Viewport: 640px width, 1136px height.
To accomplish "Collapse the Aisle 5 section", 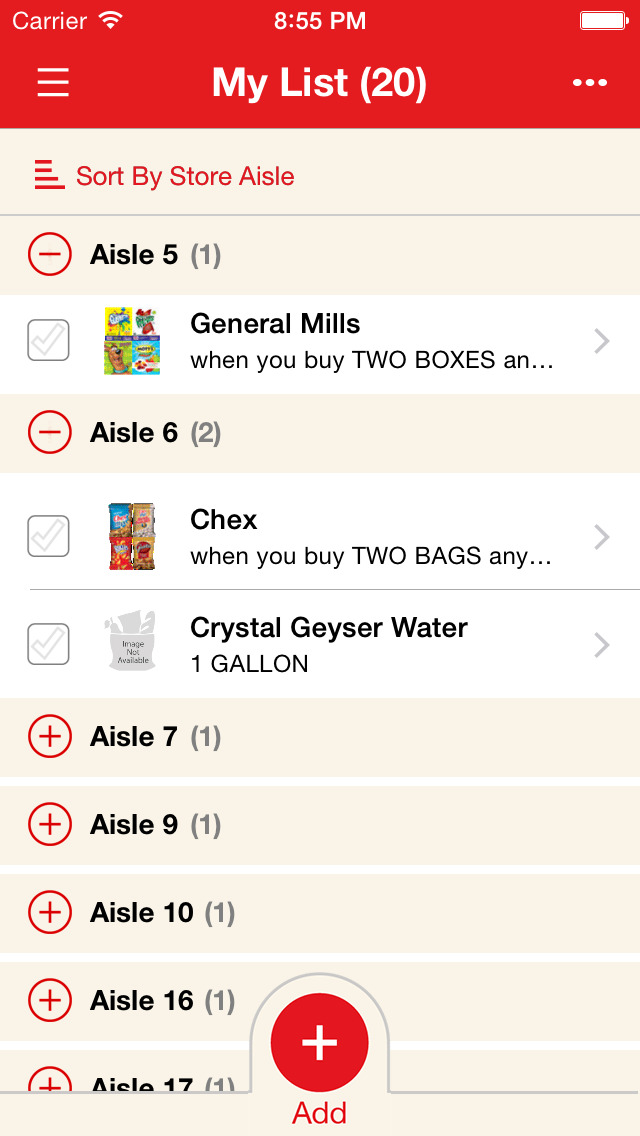I will click(49, 255).
